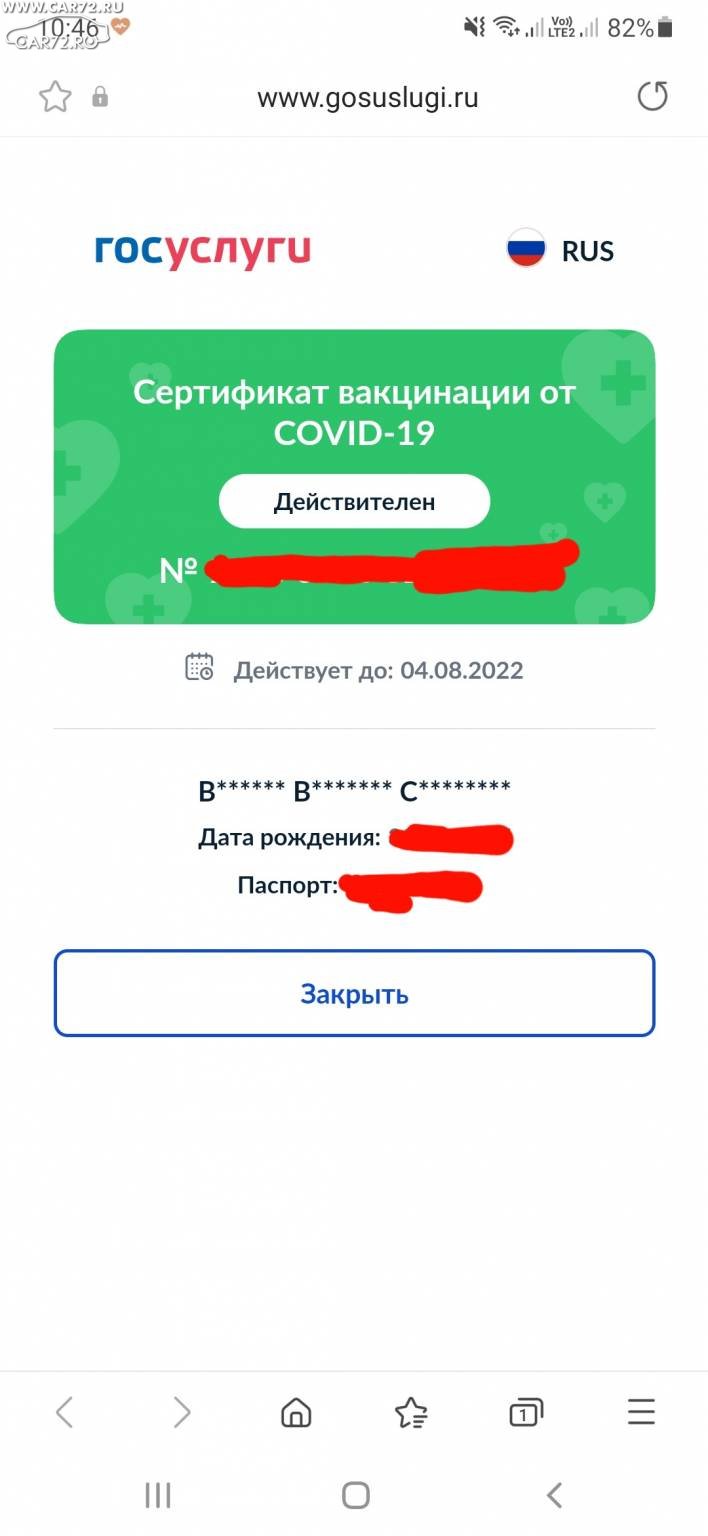The height and width of the screenshot is (1536, 708).
Task: Change language via the RUS selector
Action: click(560, 250)
